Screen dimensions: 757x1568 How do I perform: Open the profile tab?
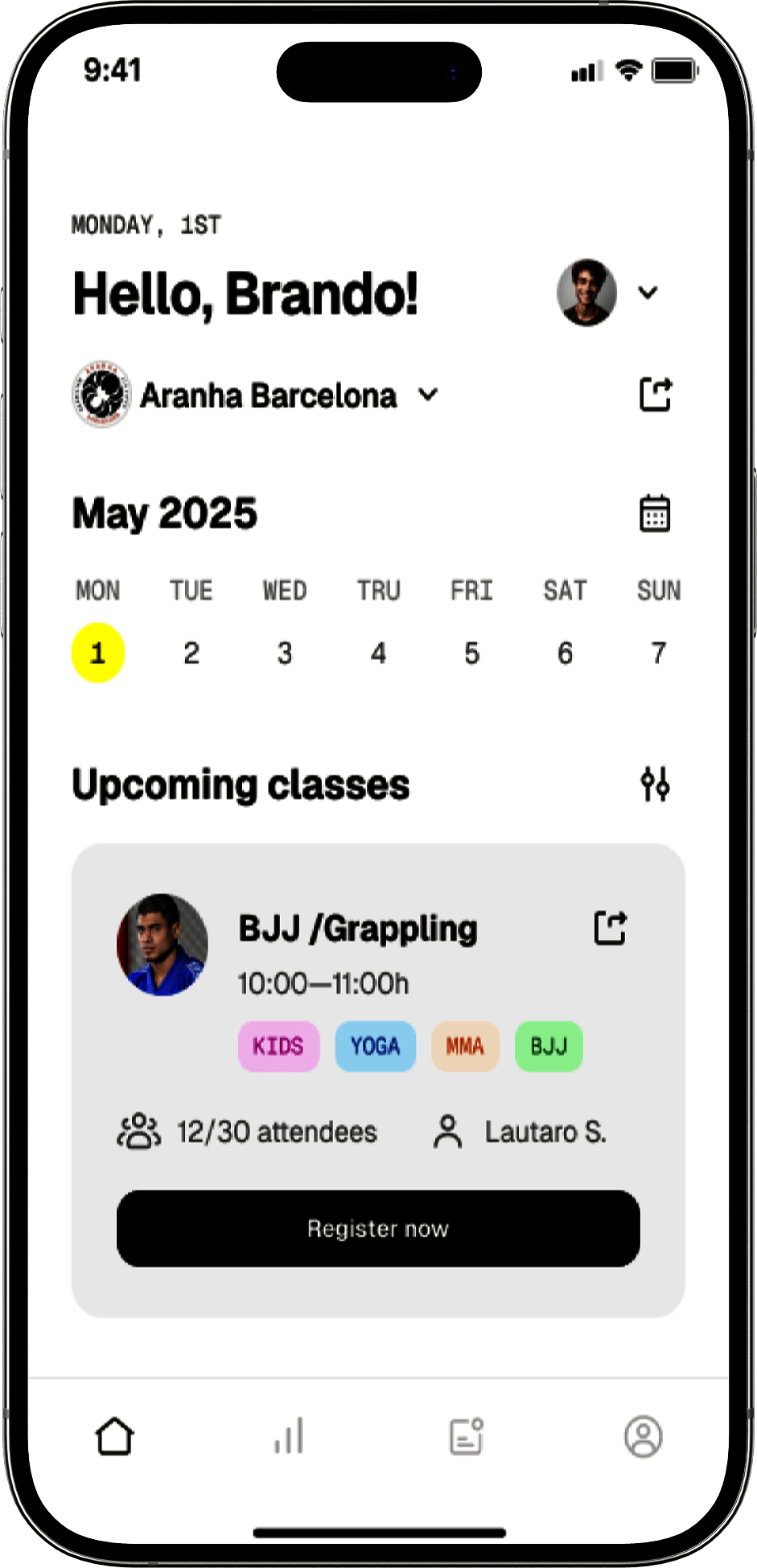tap(643, 1436)
